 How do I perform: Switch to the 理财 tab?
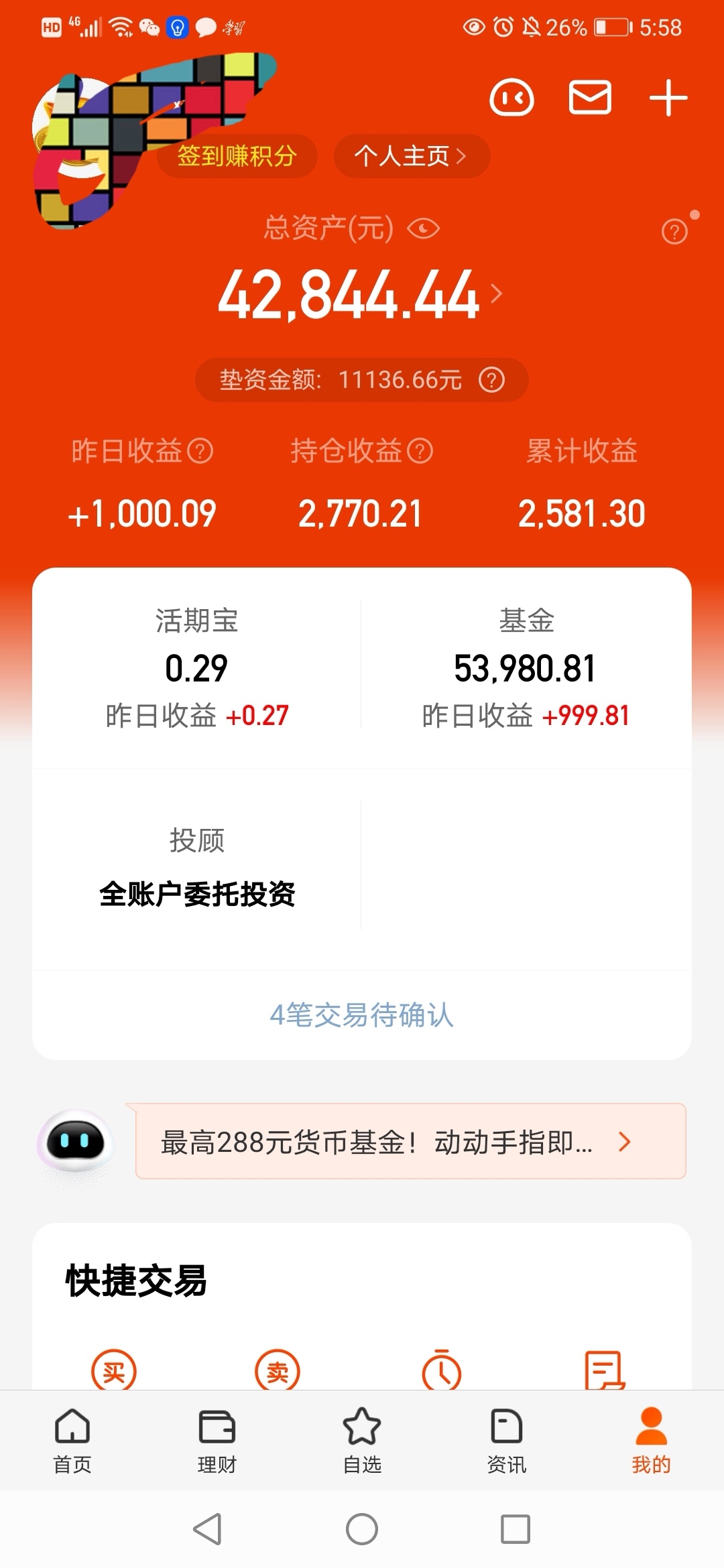(x=217, y=1441)
